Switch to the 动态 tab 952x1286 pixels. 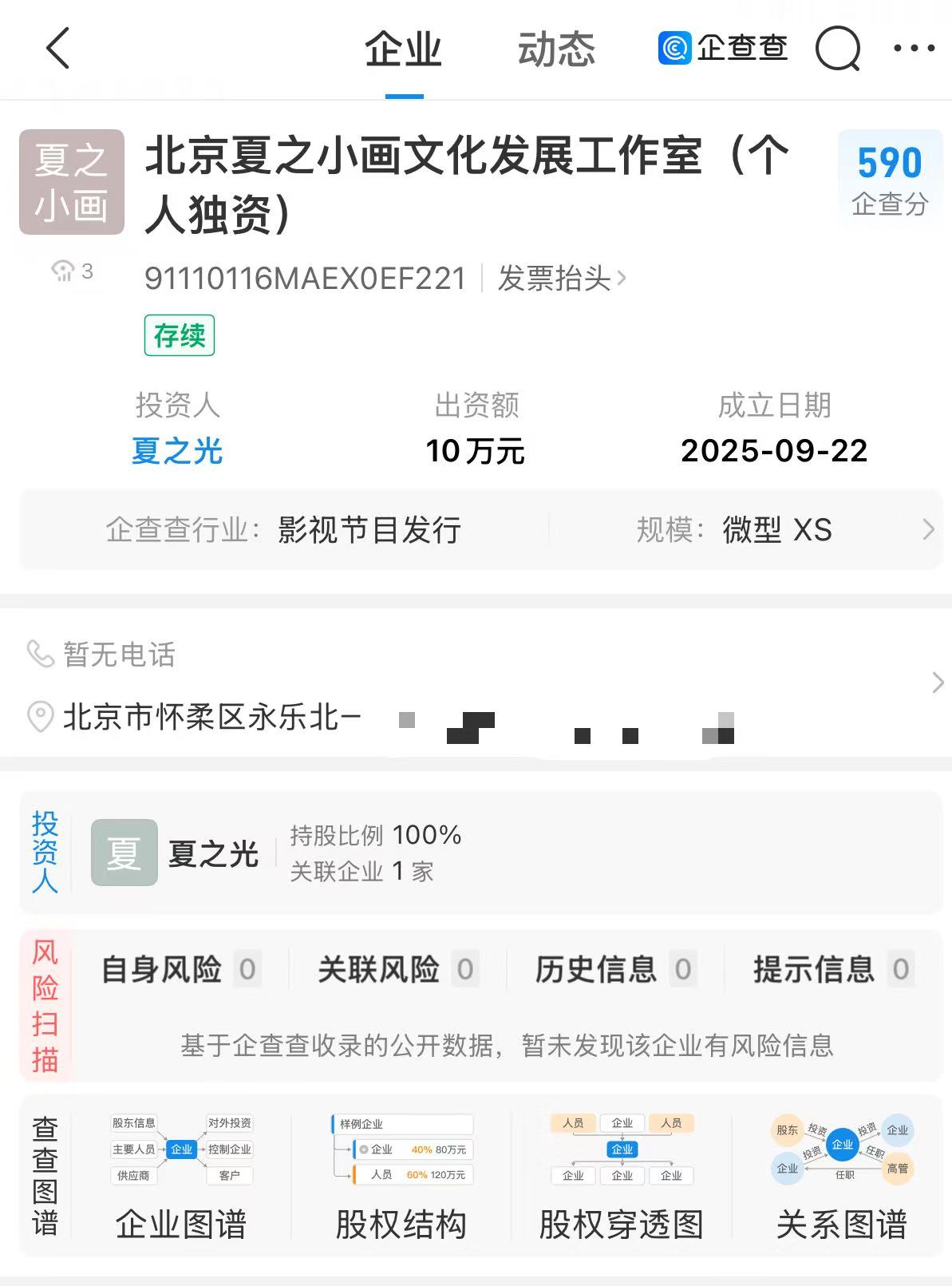556,49
